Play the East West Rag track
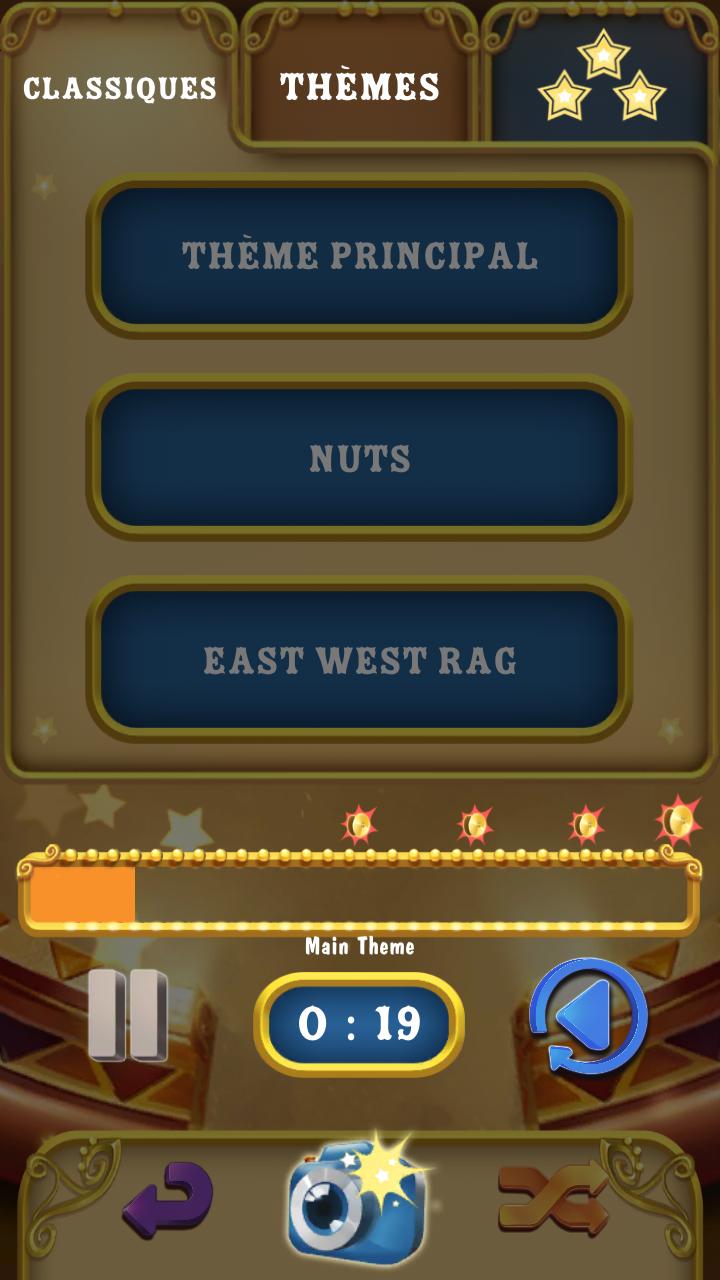The width and height of the screenshot is (720, 1280). [359, 660]
